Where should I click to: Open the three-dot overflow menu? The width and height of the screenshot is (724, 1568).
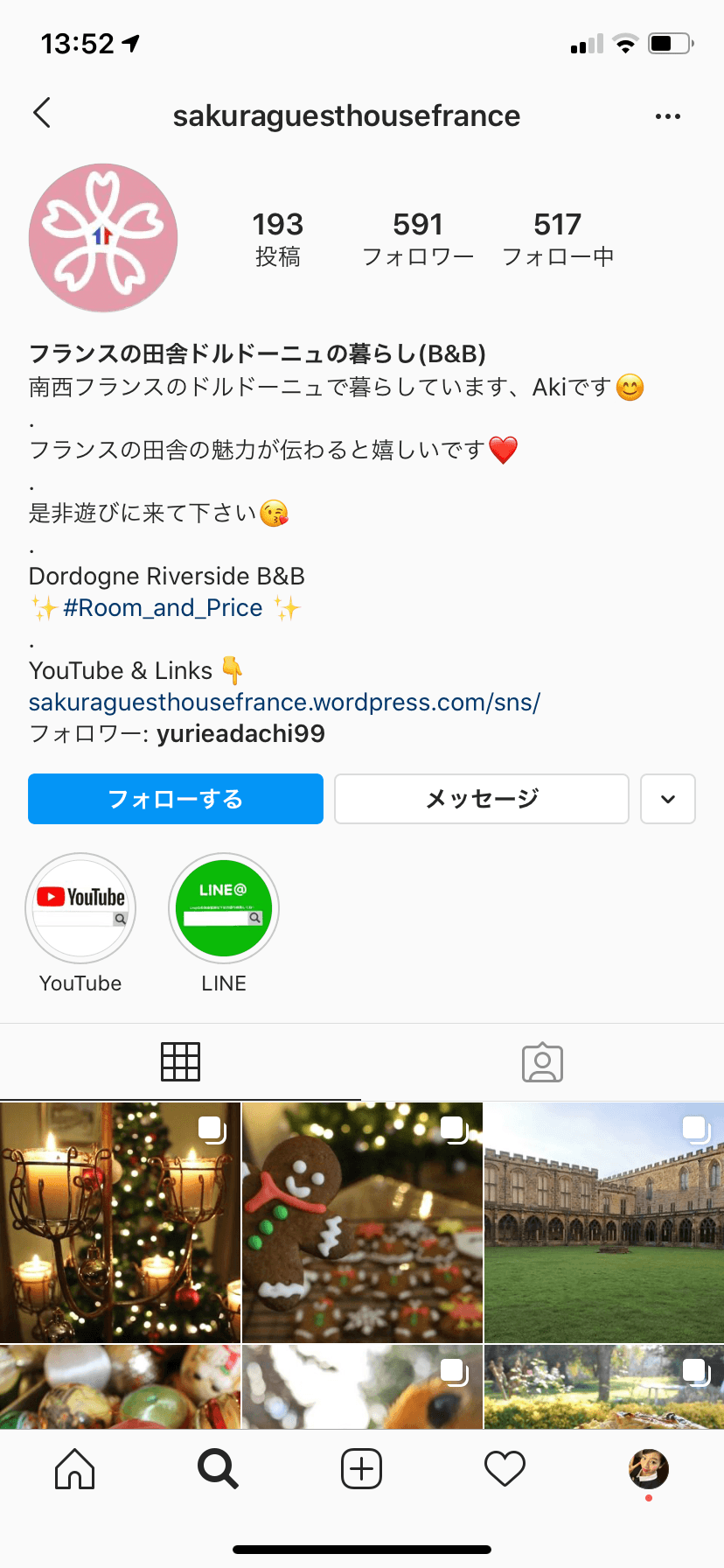tap(667, 116)
